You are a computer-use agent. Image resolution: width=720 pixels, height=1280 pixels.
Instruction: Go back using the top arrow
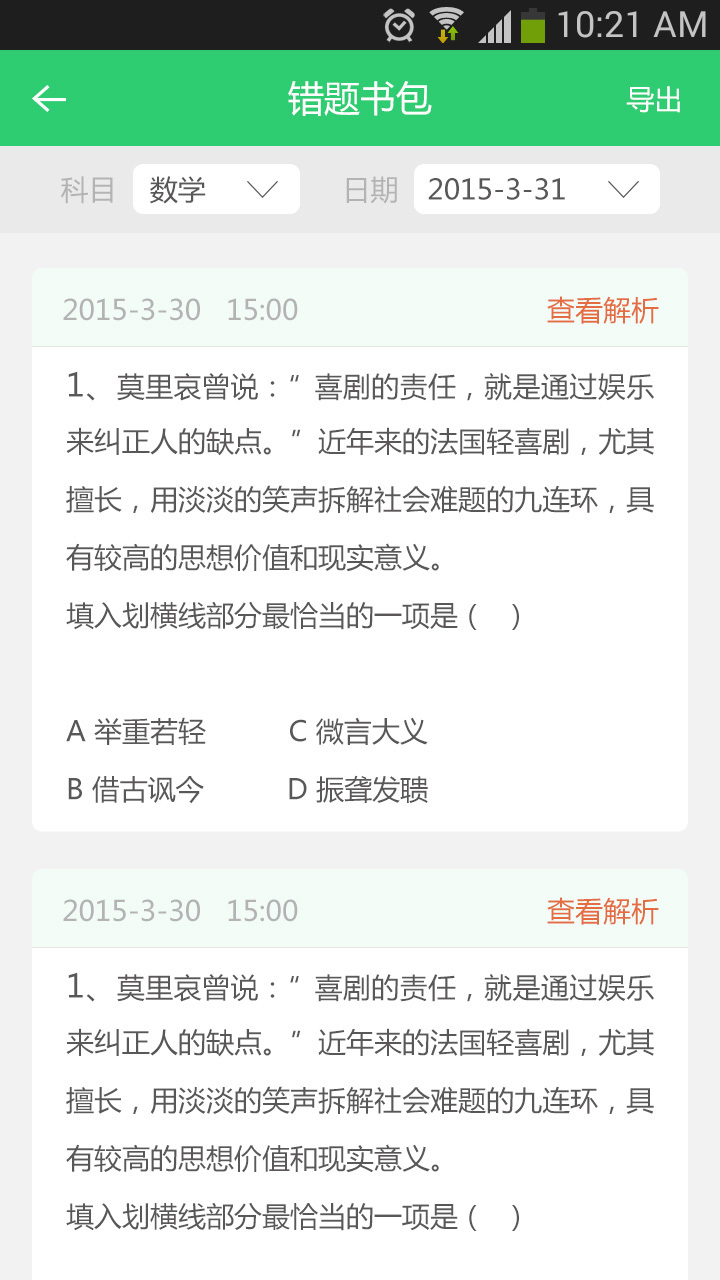(x=49, y=99)
